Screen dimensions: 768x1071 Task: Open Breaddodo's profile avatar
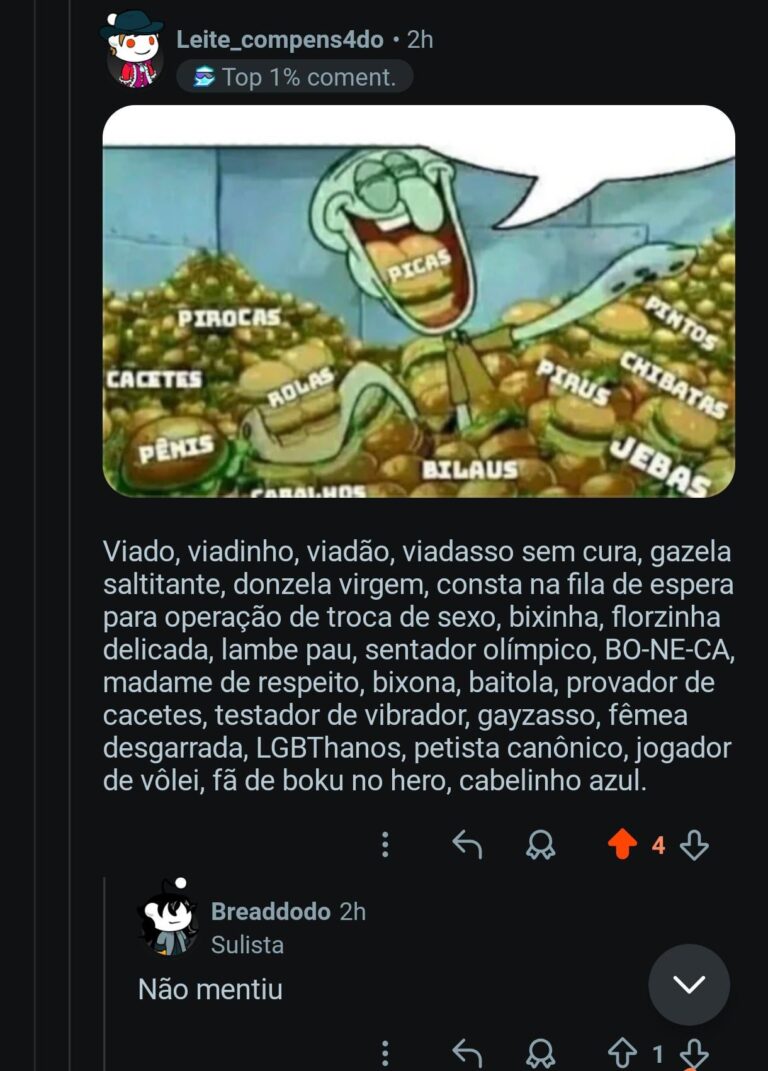coord(169,916)
